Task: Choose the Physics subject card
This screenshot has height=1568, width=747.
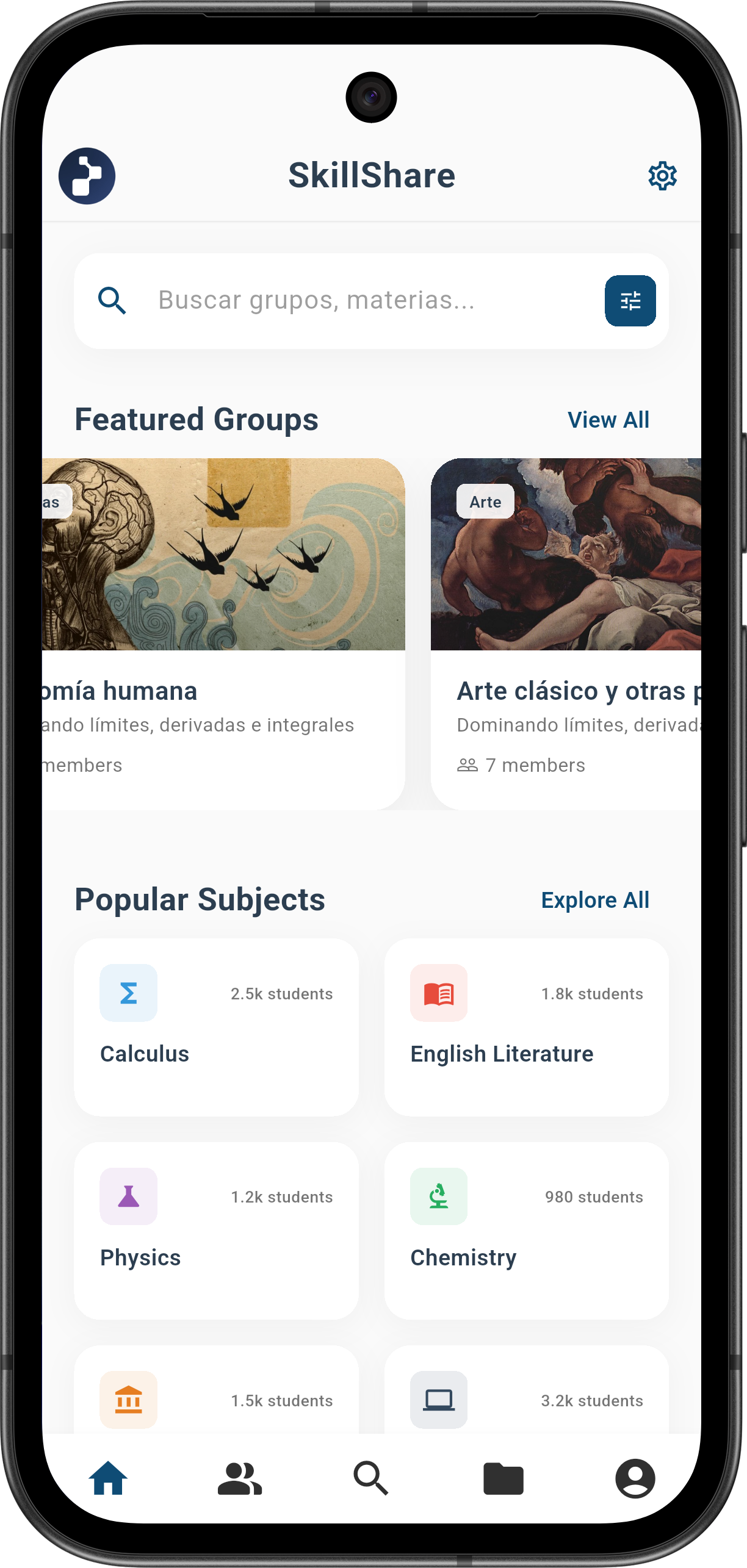Action: [216, 1230]
